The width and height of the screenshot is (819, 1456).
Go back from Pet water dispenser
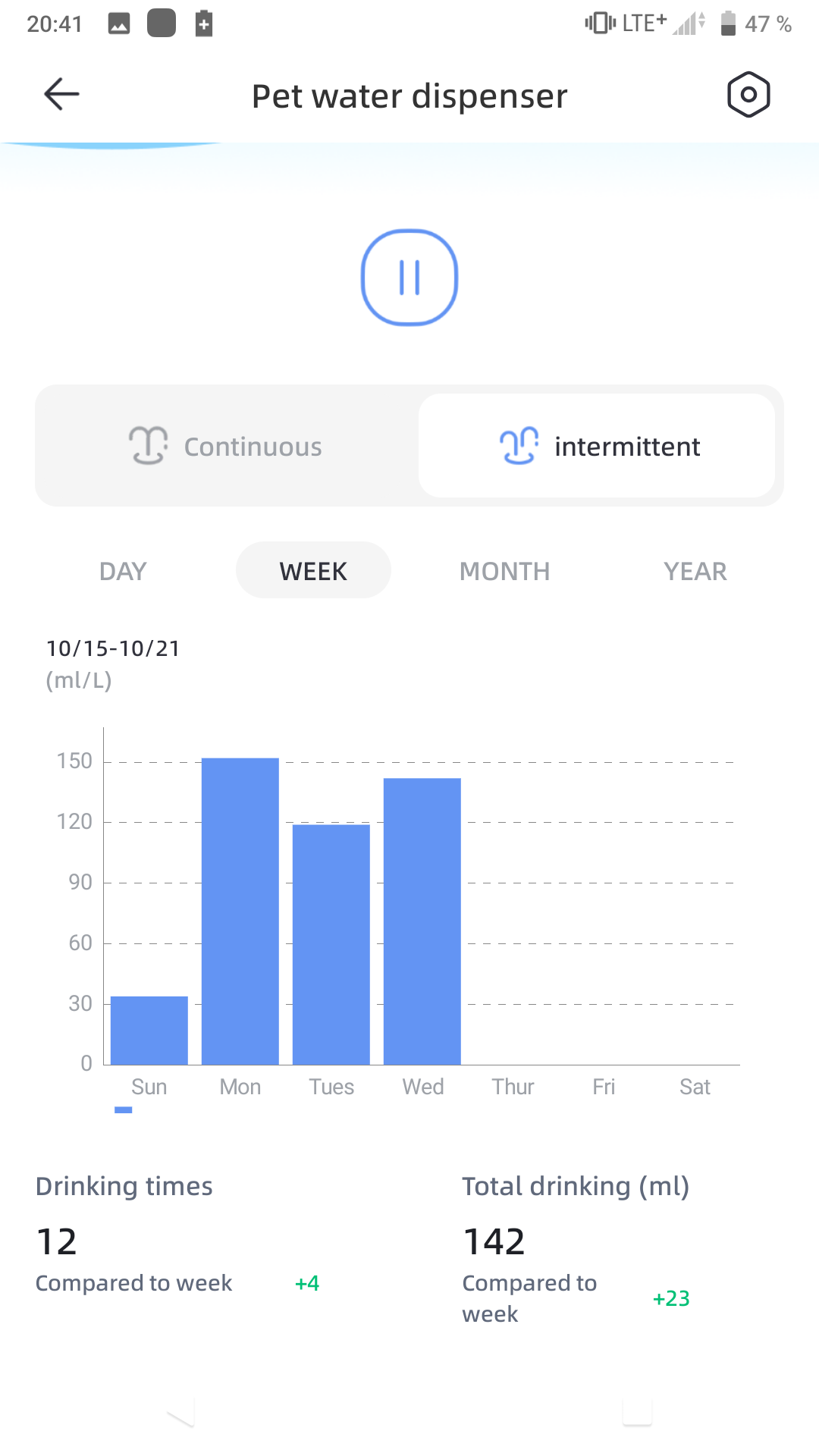tap(61, 95)
